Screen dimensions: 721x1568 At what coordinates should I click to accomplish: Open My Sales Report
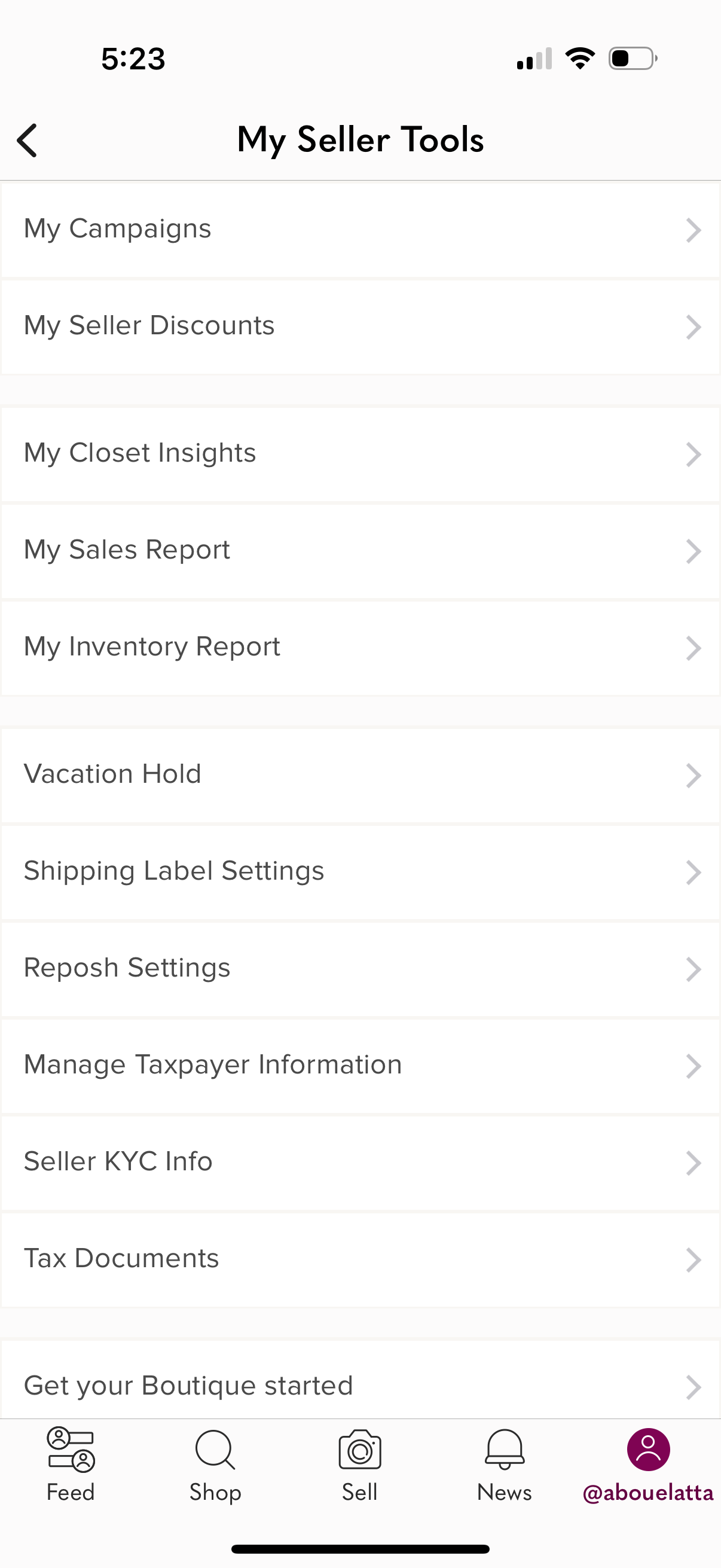pos(360,550)
